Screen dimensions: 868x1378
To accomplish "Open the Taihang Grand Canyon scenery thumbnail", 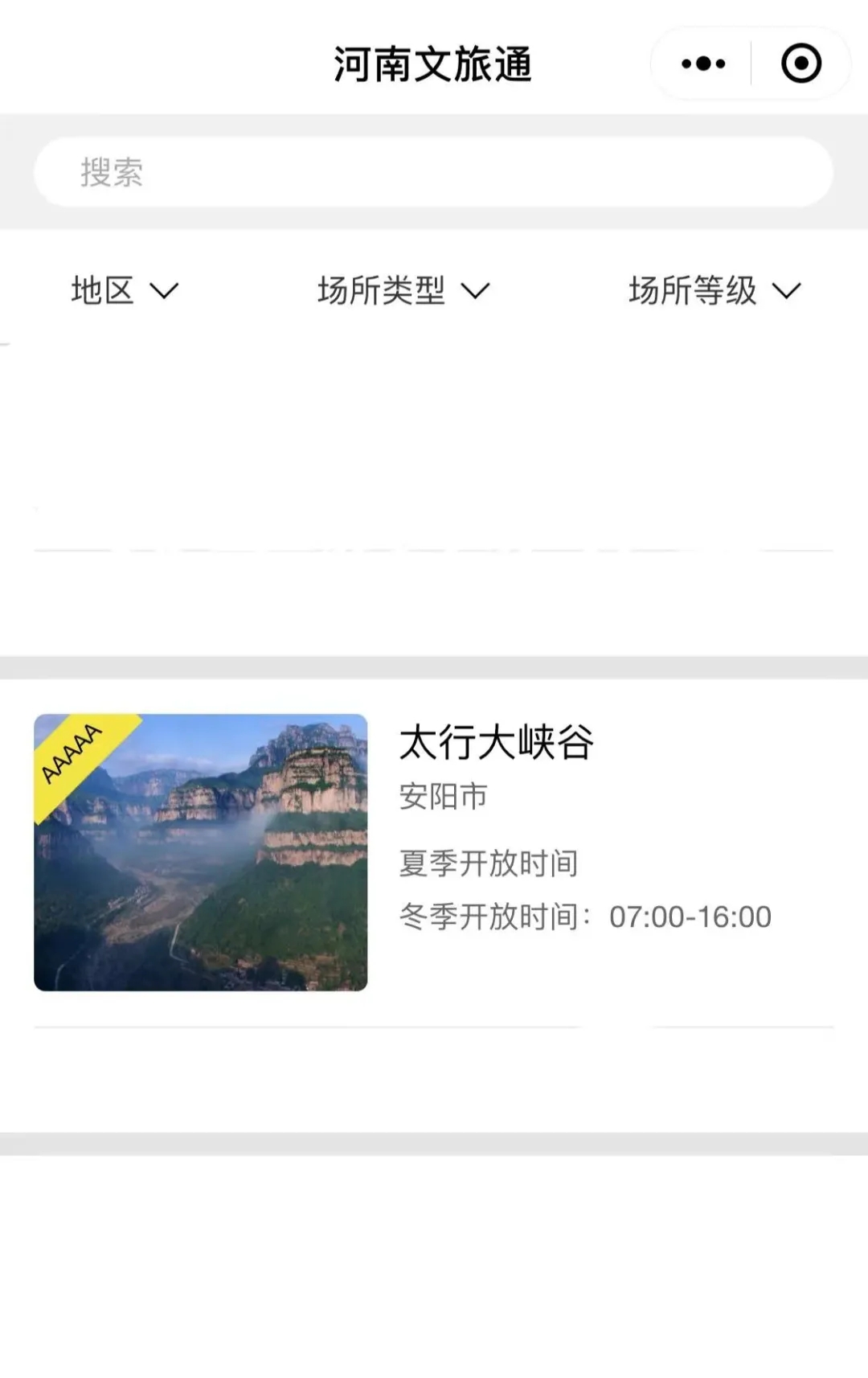I will [x=199, y=852].
